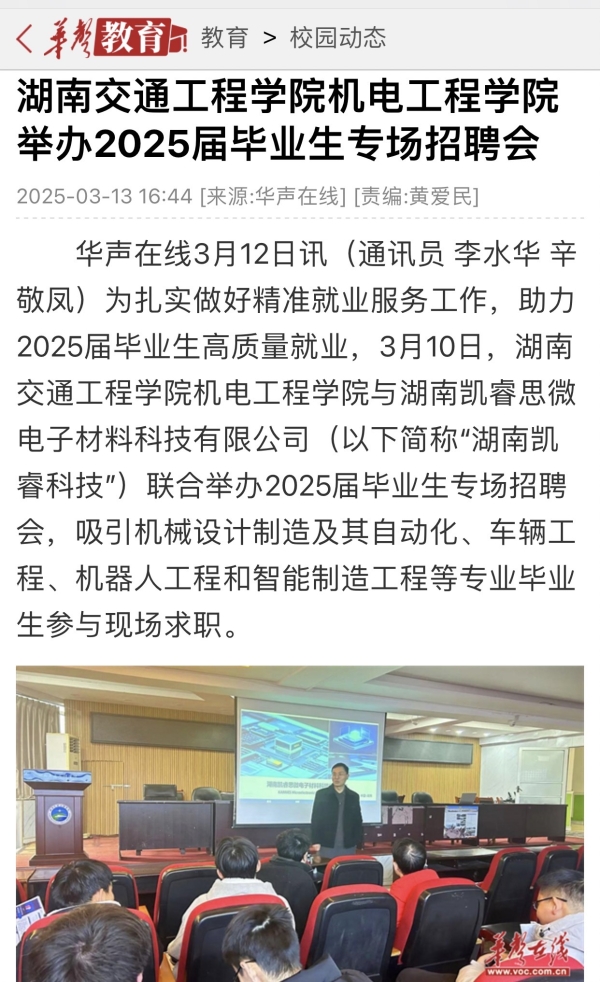Go back with the red arrow

pos(23,39)
